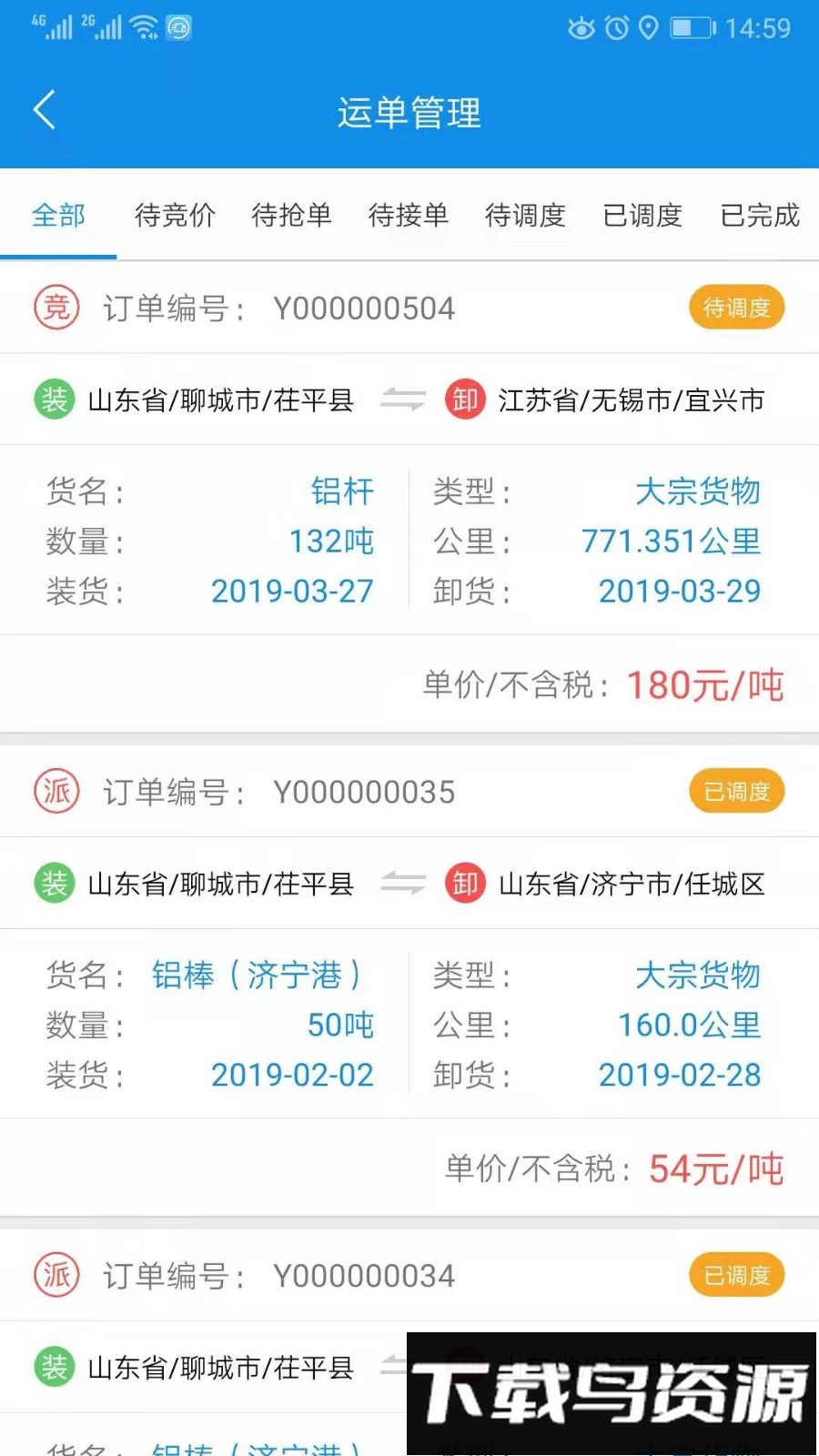Tap the 派 dispatch badge on order Y000000035
This screenshot has height=1456, width=819.
[56, 791]
